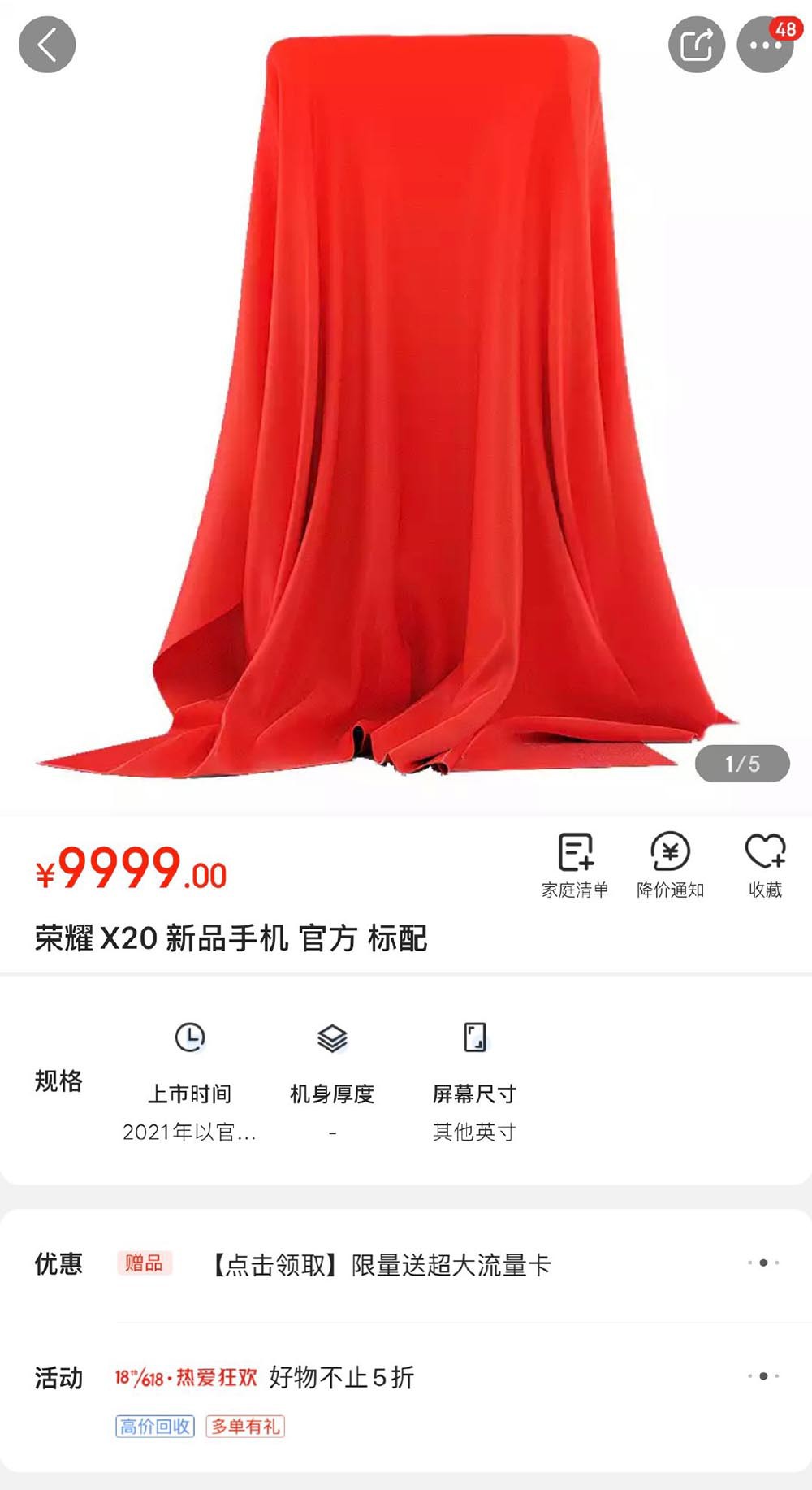
Task: View the red cloth product image
Action: tap(406, 406)
